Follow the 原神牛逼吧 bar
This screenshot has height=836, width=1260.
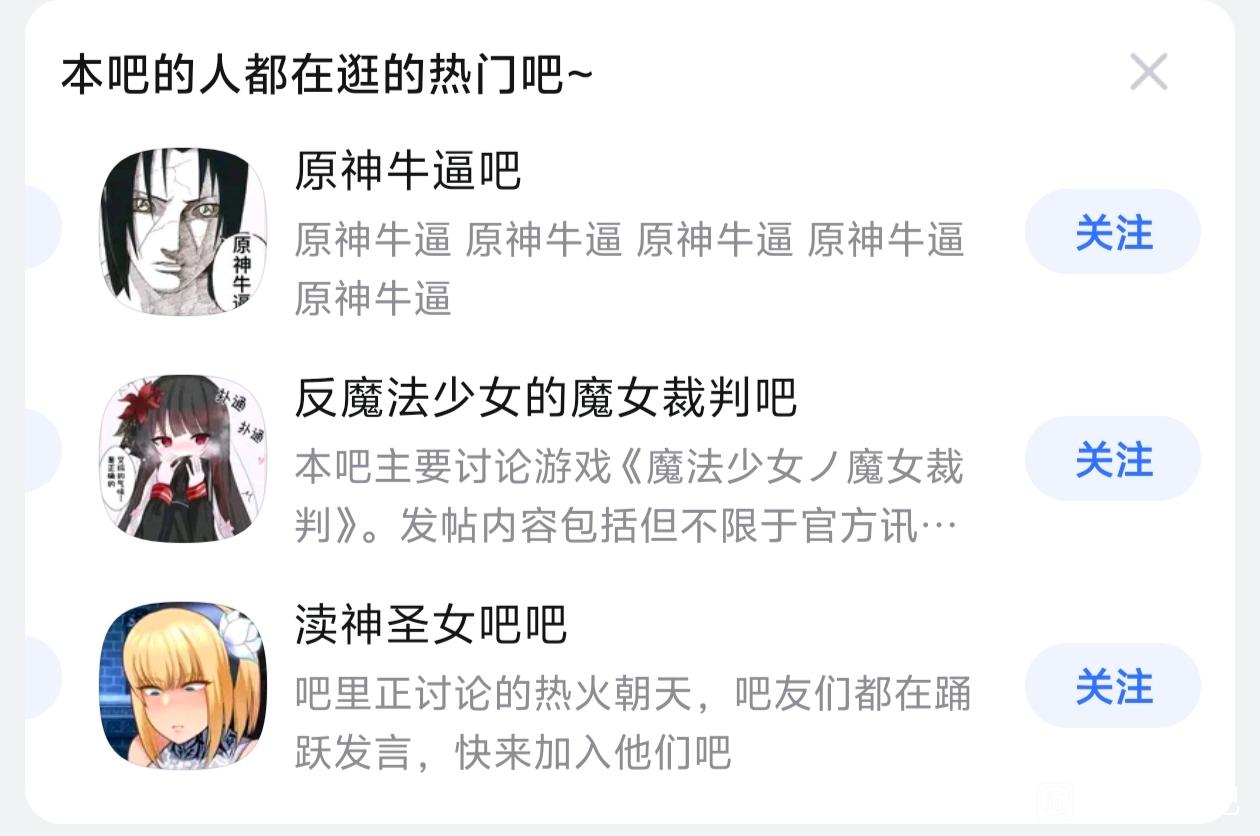[1113, 232]
